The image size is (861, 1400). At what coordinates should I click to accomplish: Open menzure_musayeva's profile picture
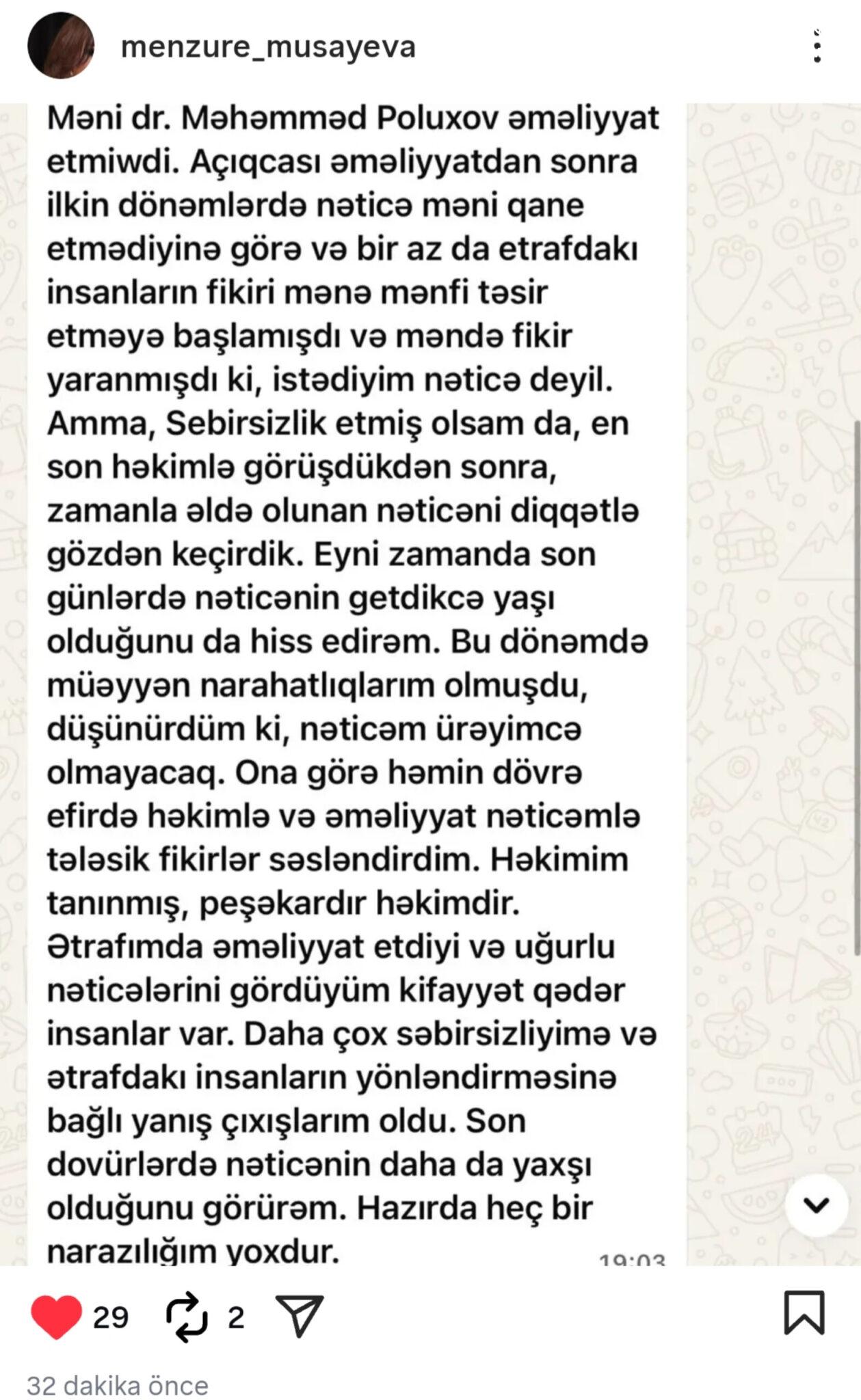coord(60,46)
